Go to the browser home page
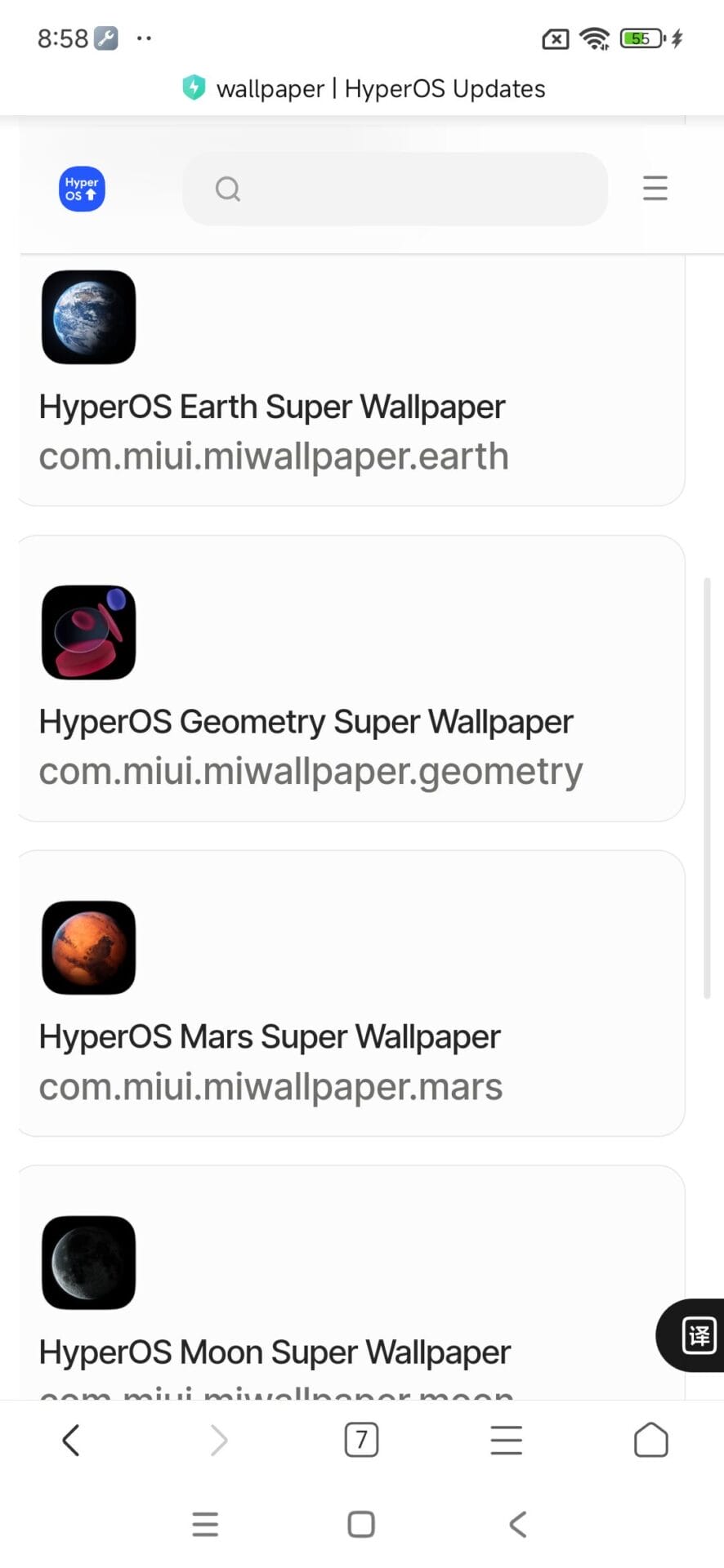The width and height of the screenshot is (724, 1568). tap(650, 1440)
